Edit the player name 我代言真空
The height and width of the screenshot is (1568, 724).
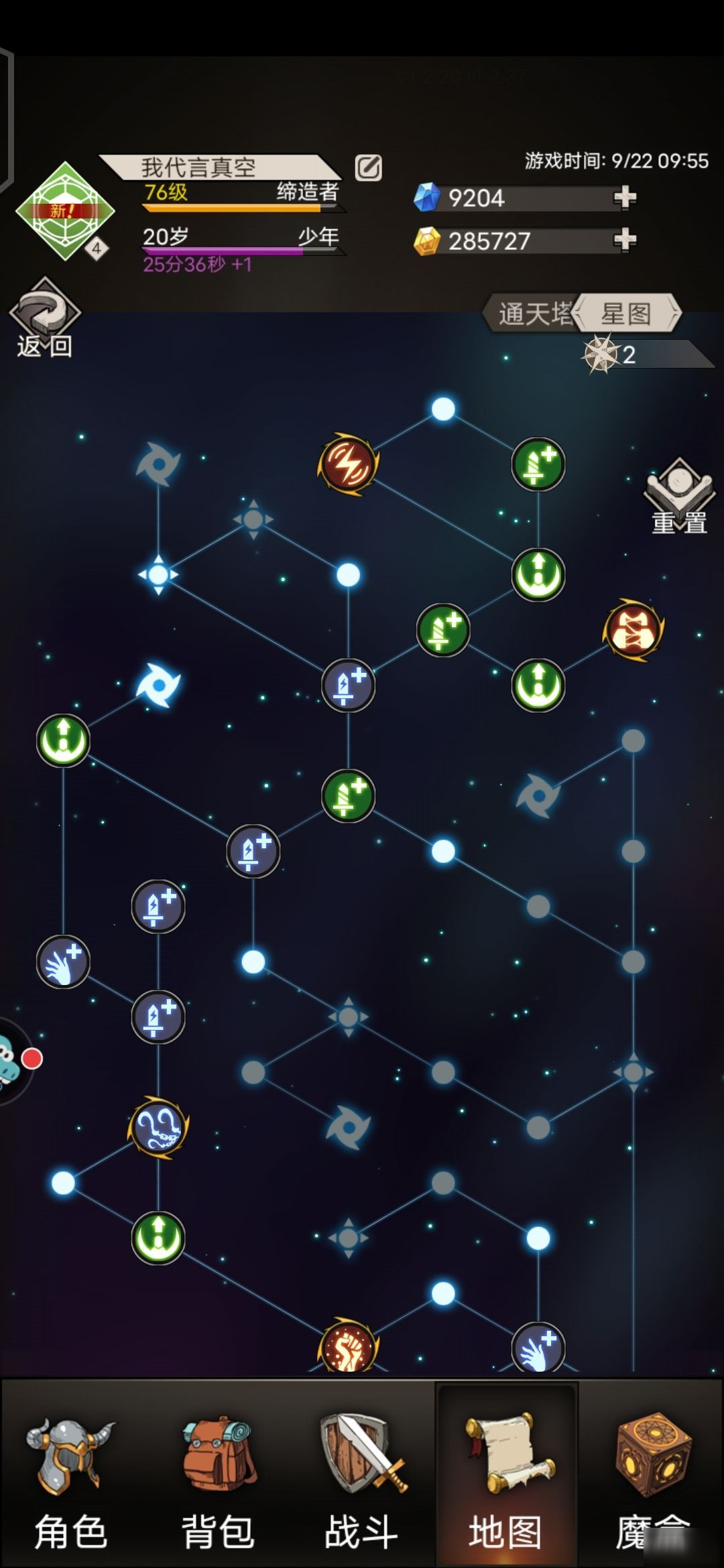[x=368, y=168]
